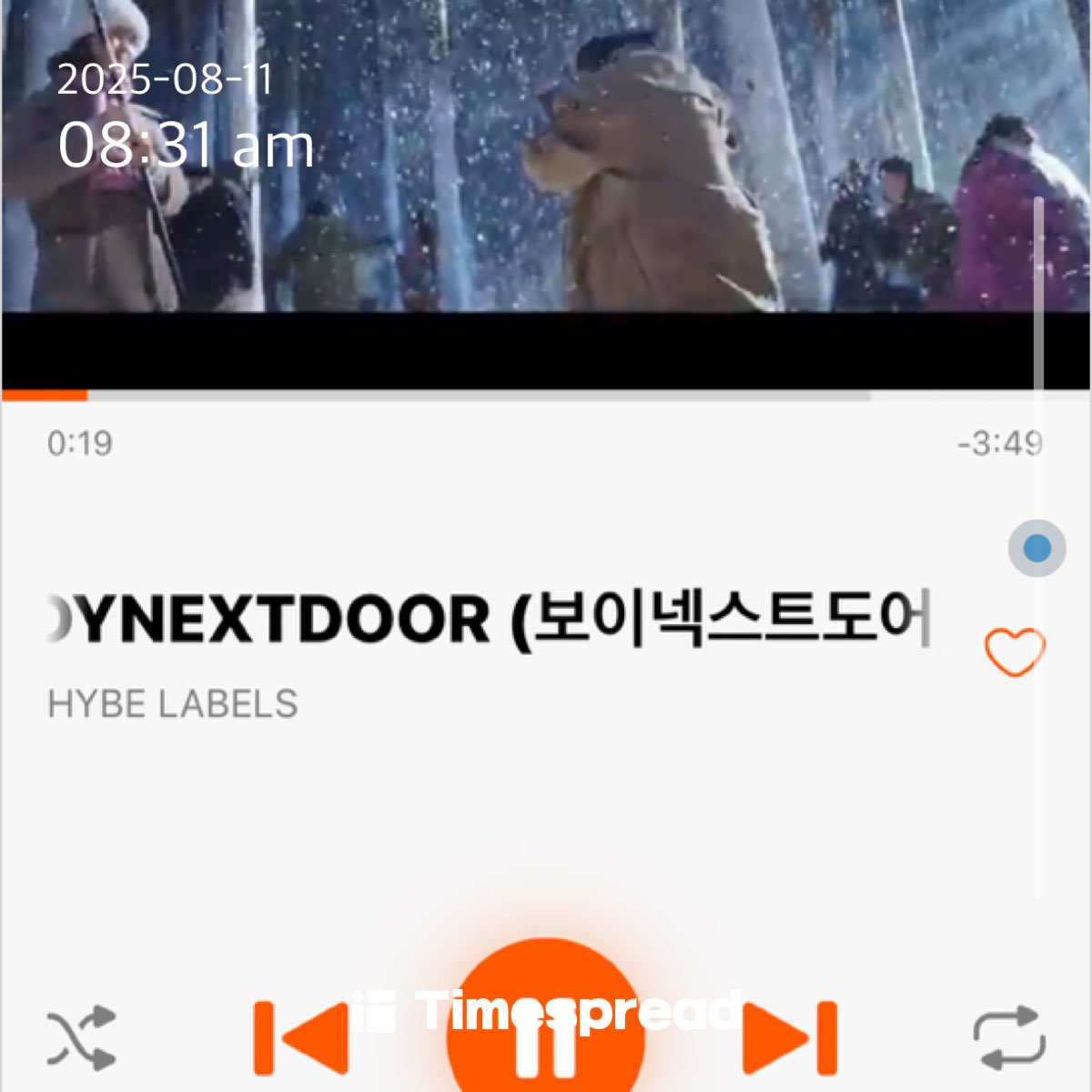
Task: Toggle shuffle mode
Action: (81, 1037)
